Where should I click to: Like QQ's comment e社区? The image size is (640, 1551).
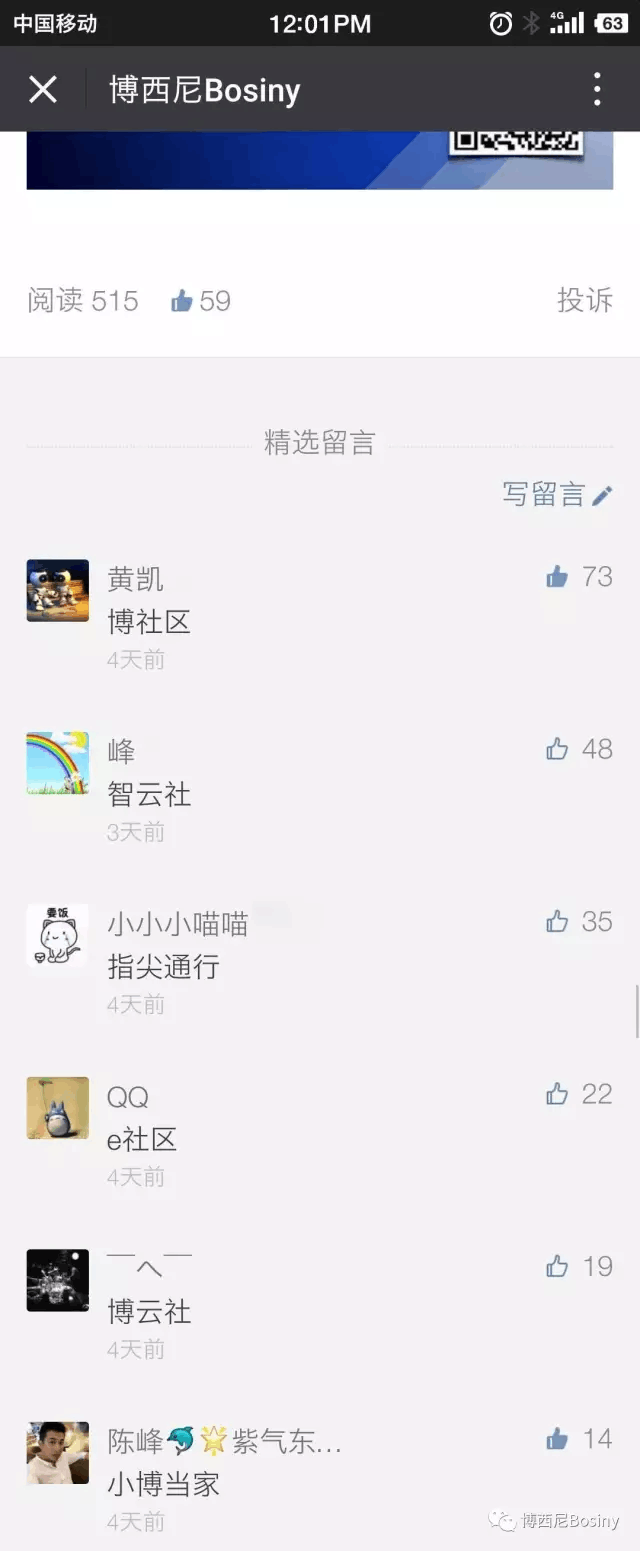(558, 1094)
